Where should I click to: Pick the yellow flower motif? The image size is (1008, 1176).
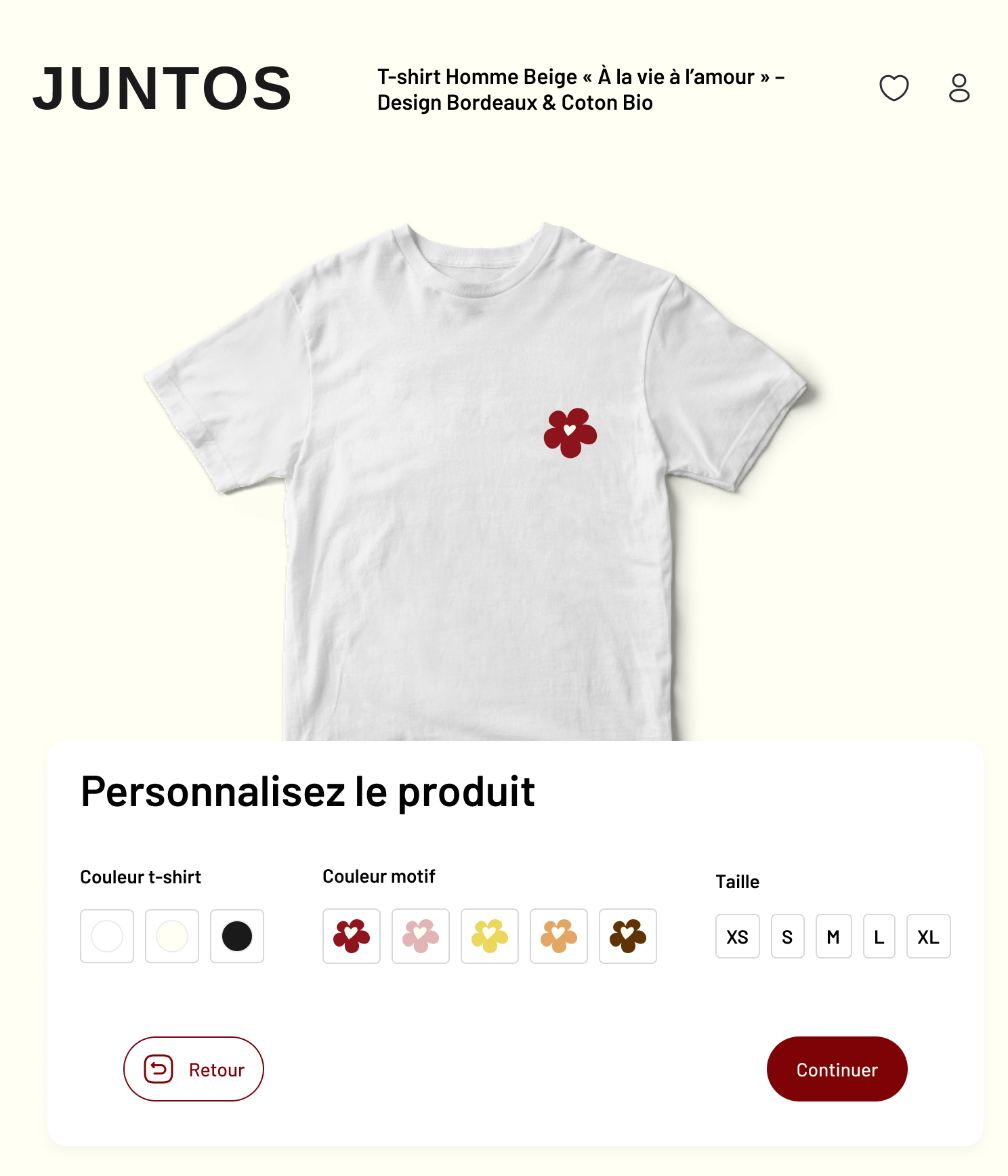(490, 936)
